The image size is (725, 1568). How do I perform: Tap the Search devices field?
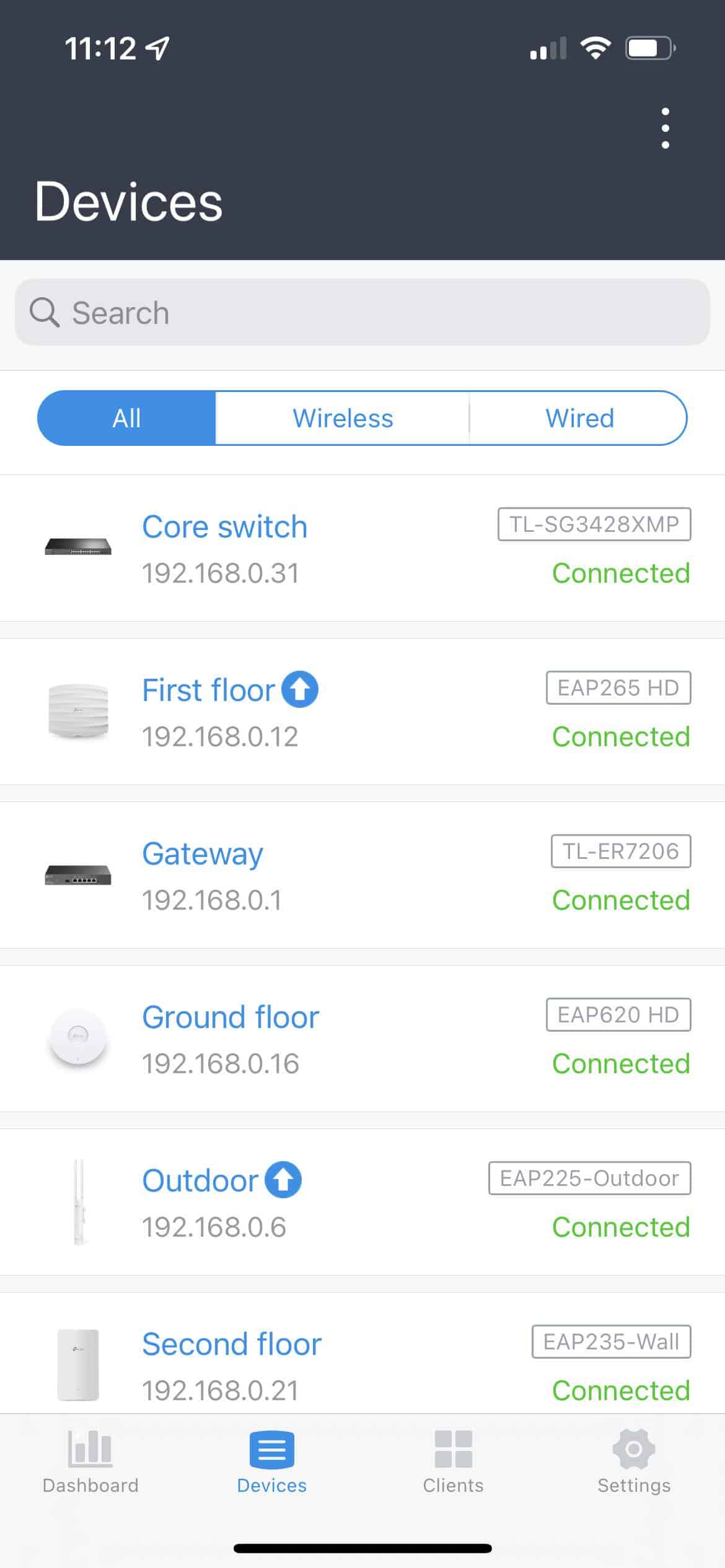[x=362, y=312]
